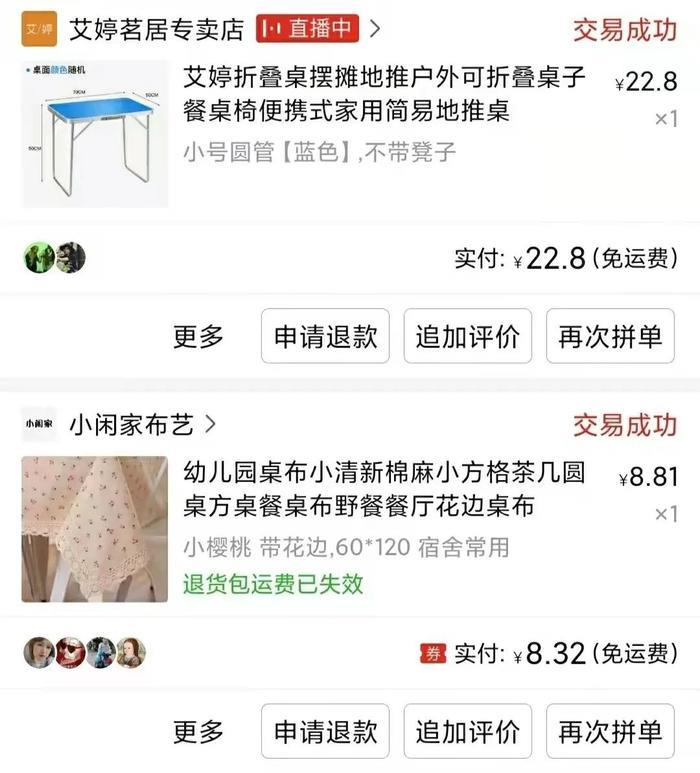The image size is (700, 773).
Task: Tap 更多 under the tablecloth order
Action: click(198, 731)
